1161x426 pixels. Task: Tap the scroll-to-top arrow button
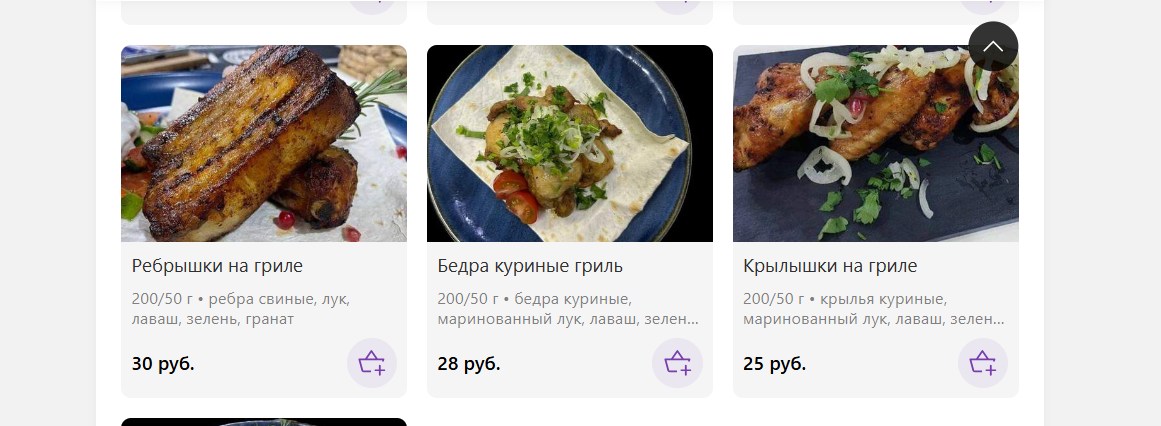click(x=993, y=47)
